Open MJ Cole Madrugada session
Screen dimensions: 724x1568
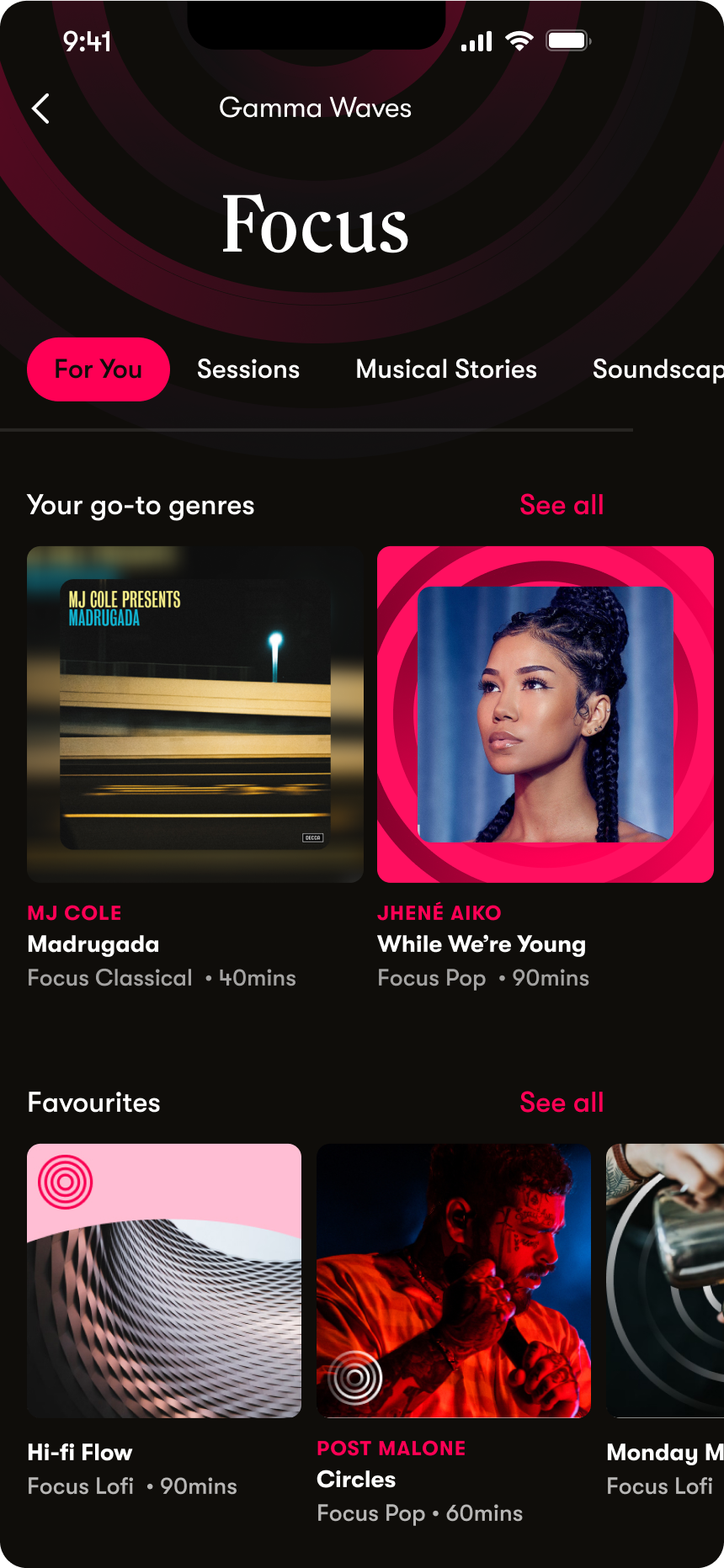pyautogui.click(x=195, y=715)
